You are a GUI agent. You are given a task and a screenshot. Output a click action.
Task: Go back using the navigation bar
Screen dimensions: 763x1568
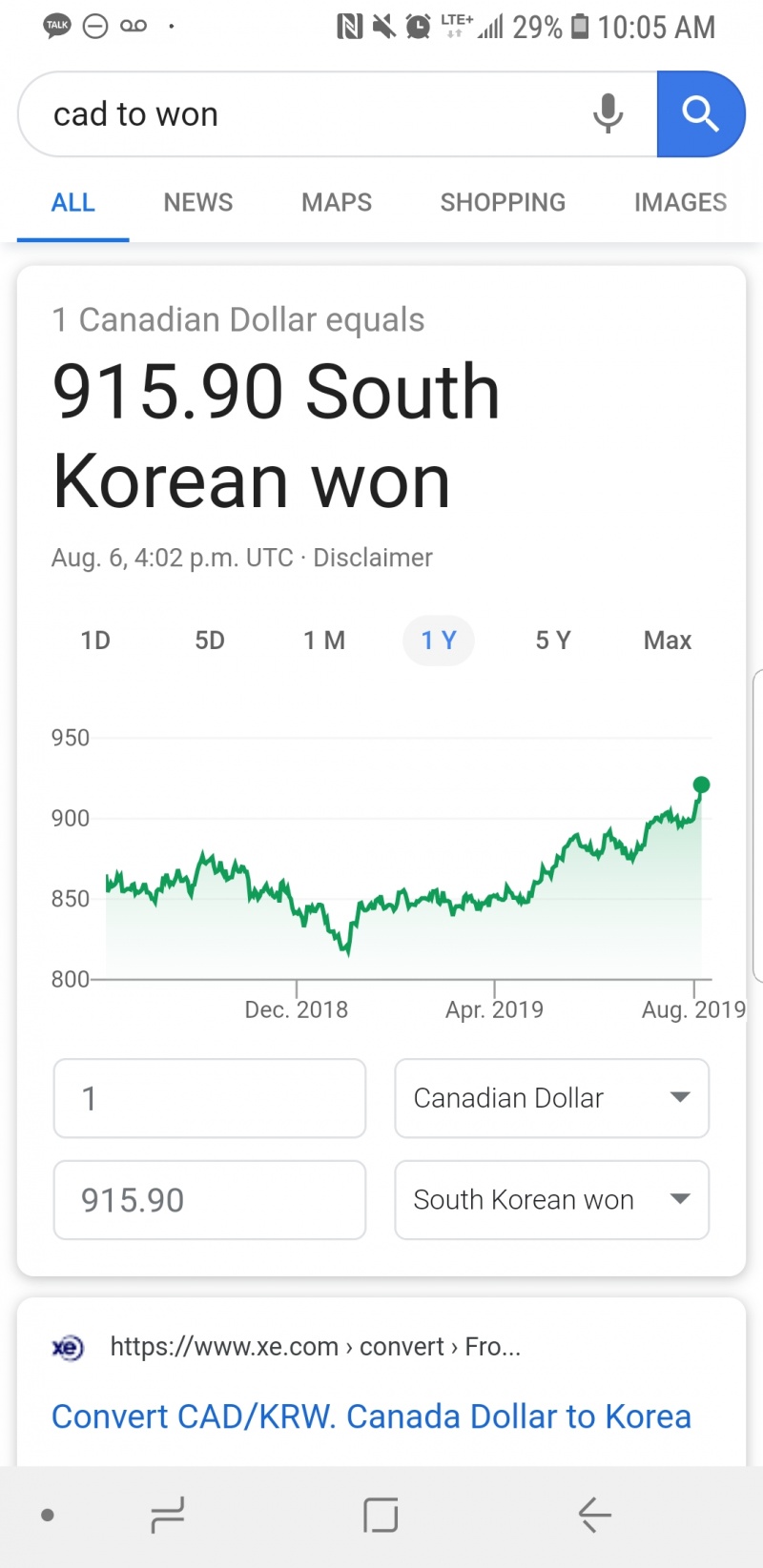click(x=594, y=1515)
